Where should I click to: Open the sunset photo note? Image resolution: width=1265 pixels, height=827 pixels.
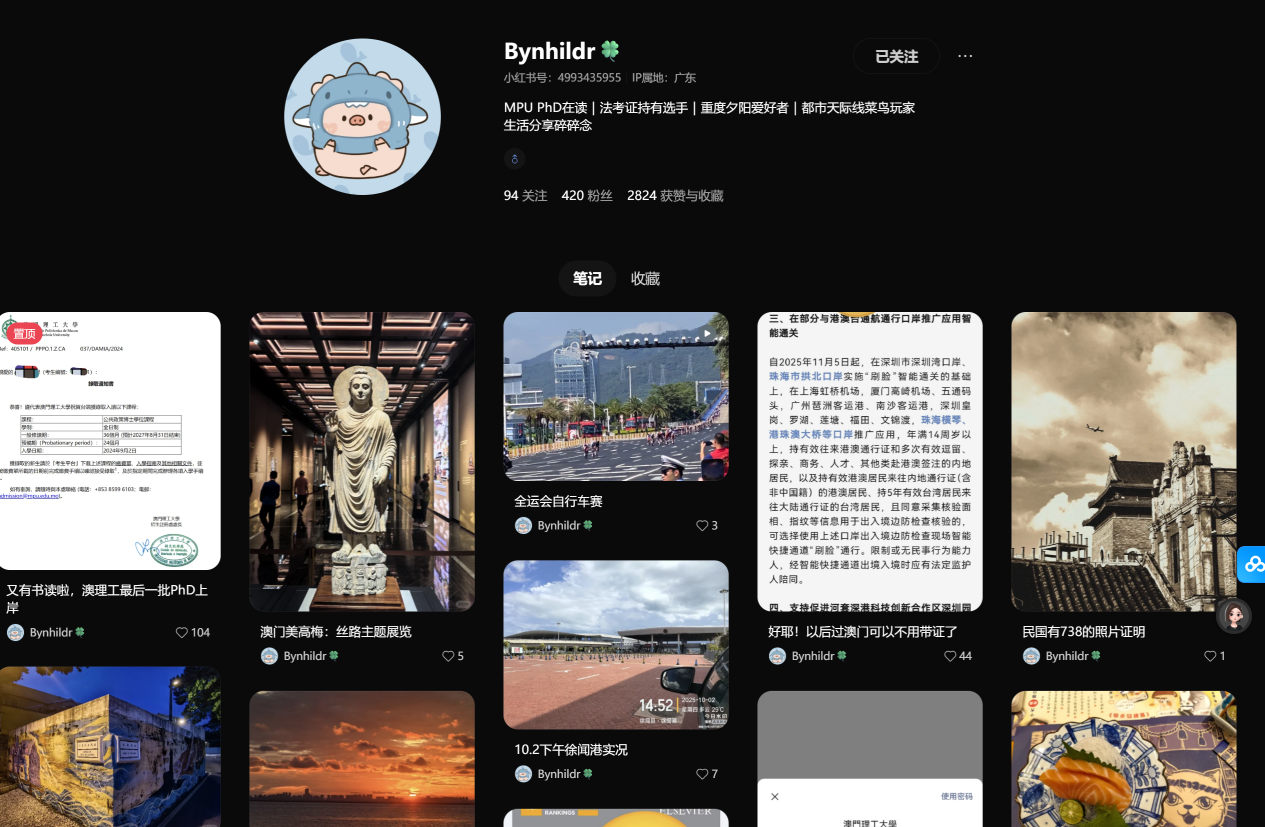point(362,758)
